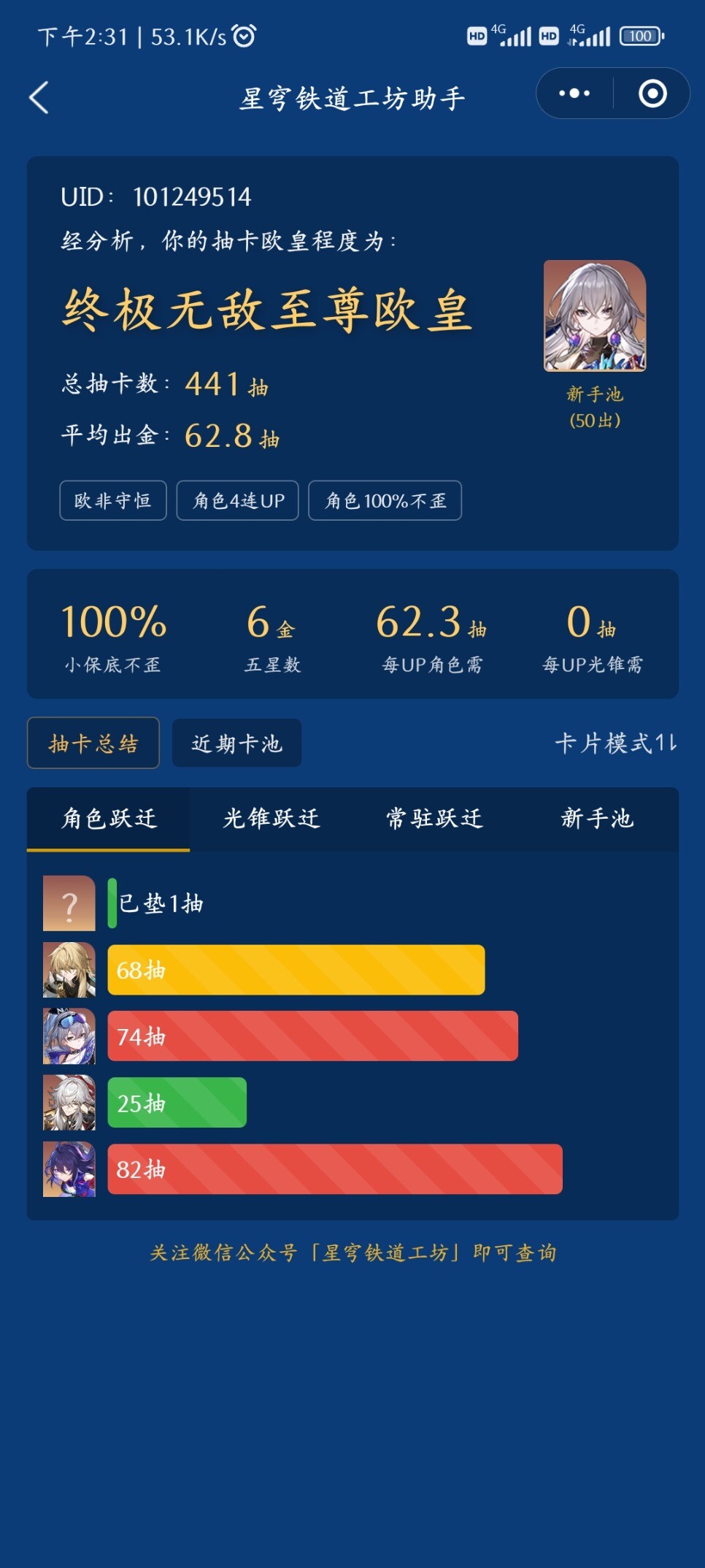This screenshot has width=705, height=1568.
Task: Open the 常驻跃迁 tab
Action: (x=434, y=819)
